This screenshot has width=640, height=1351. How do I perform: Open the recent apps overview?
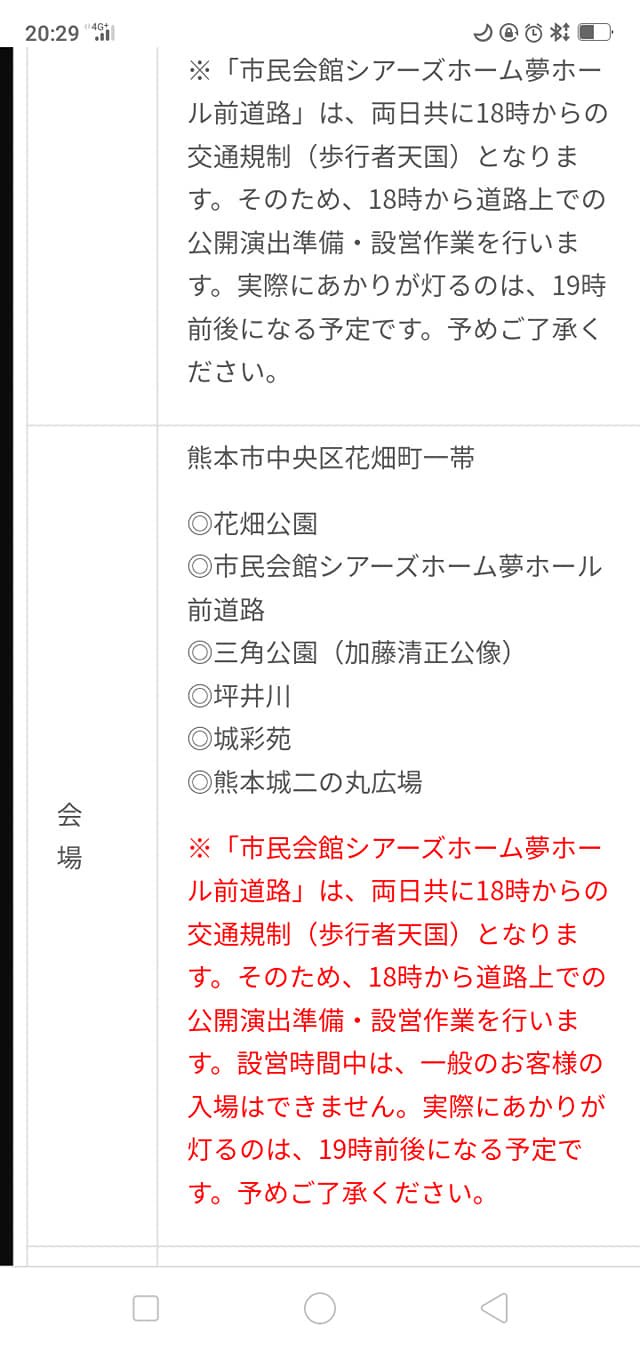click(146, 1308)
